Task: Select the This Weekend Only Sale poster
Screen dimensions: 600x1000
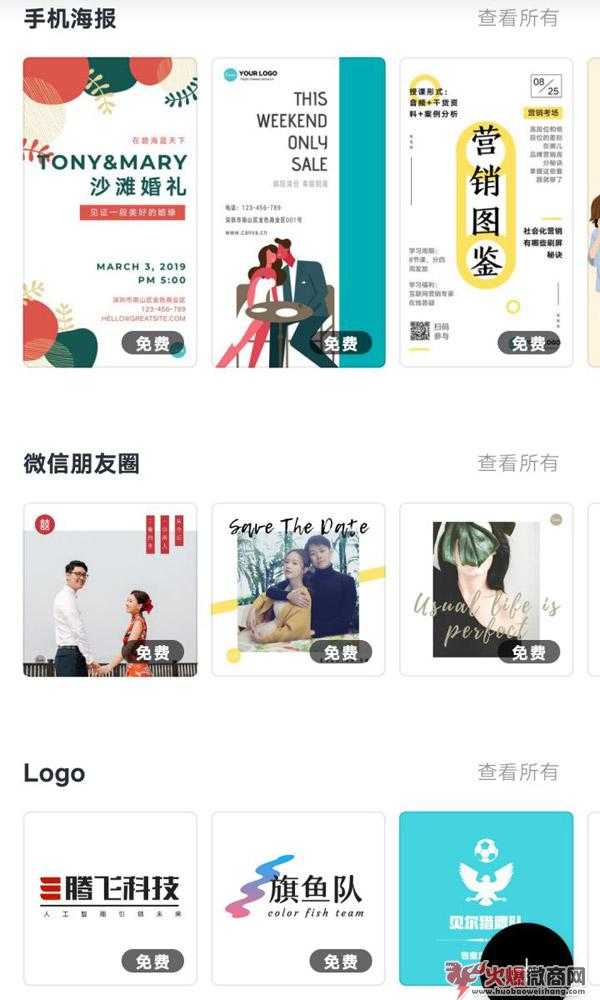Action: point(298,212)
